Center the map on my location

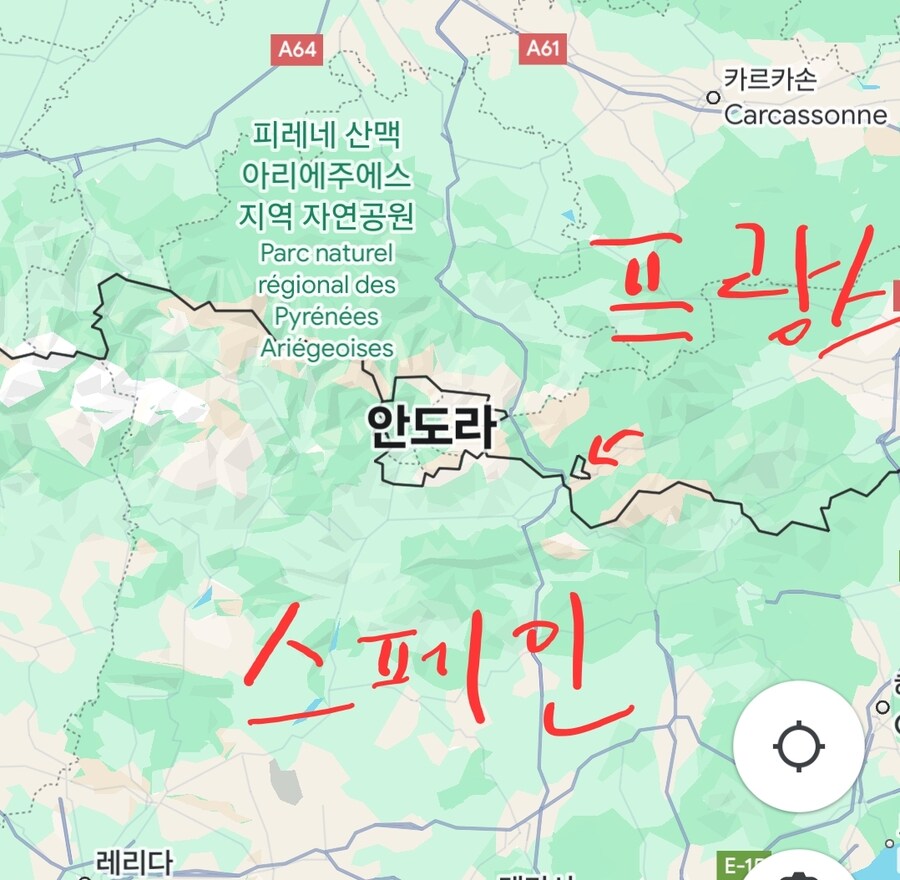[x=798, y=746]
